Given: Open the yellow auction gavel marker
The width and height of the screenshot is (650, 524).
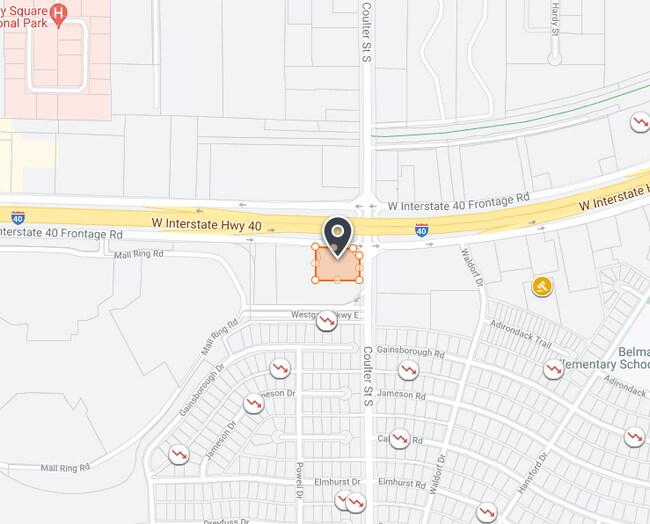Looking at the screenshot, I should pyautogui.click(x=542, y=286).
